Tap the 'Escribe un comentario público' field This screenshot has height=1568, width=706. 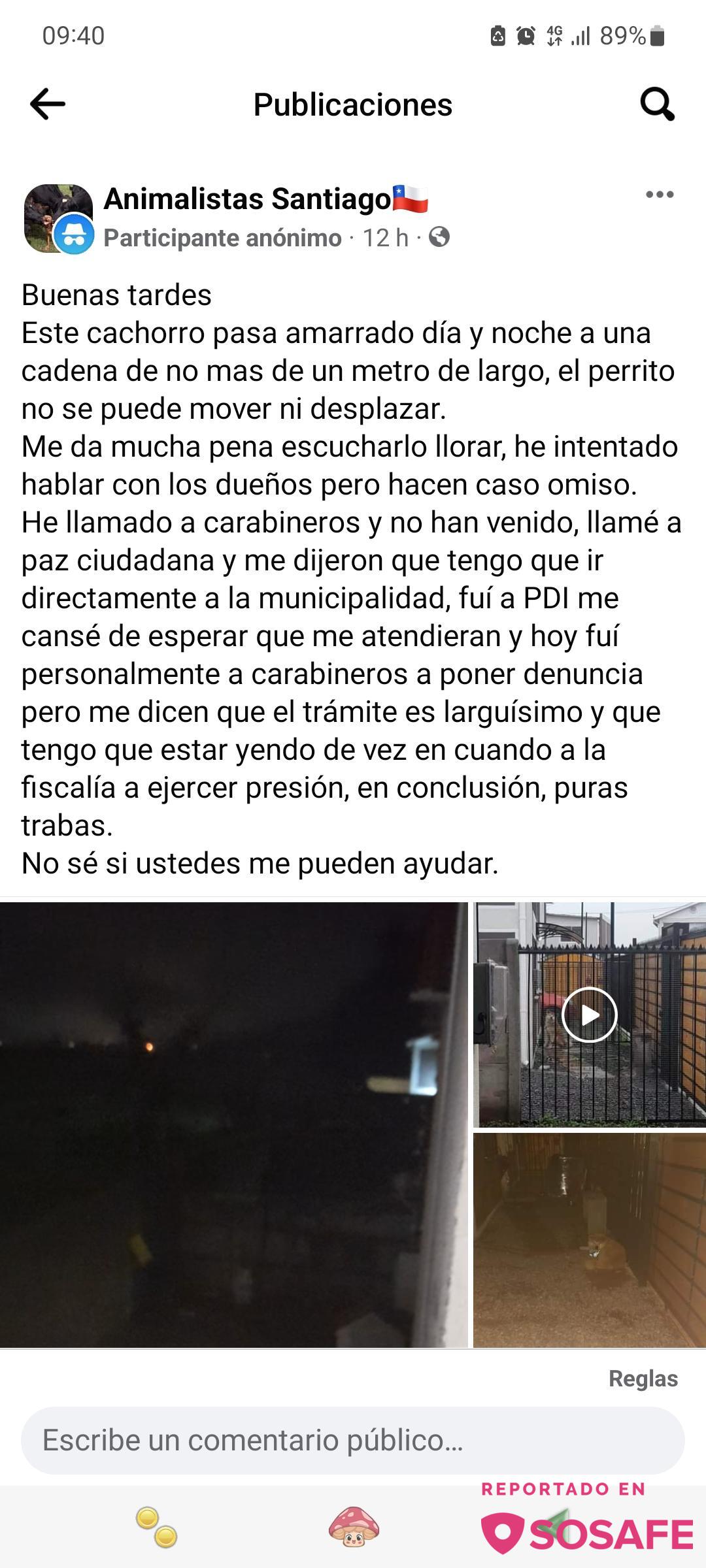tap(353, 1440)
